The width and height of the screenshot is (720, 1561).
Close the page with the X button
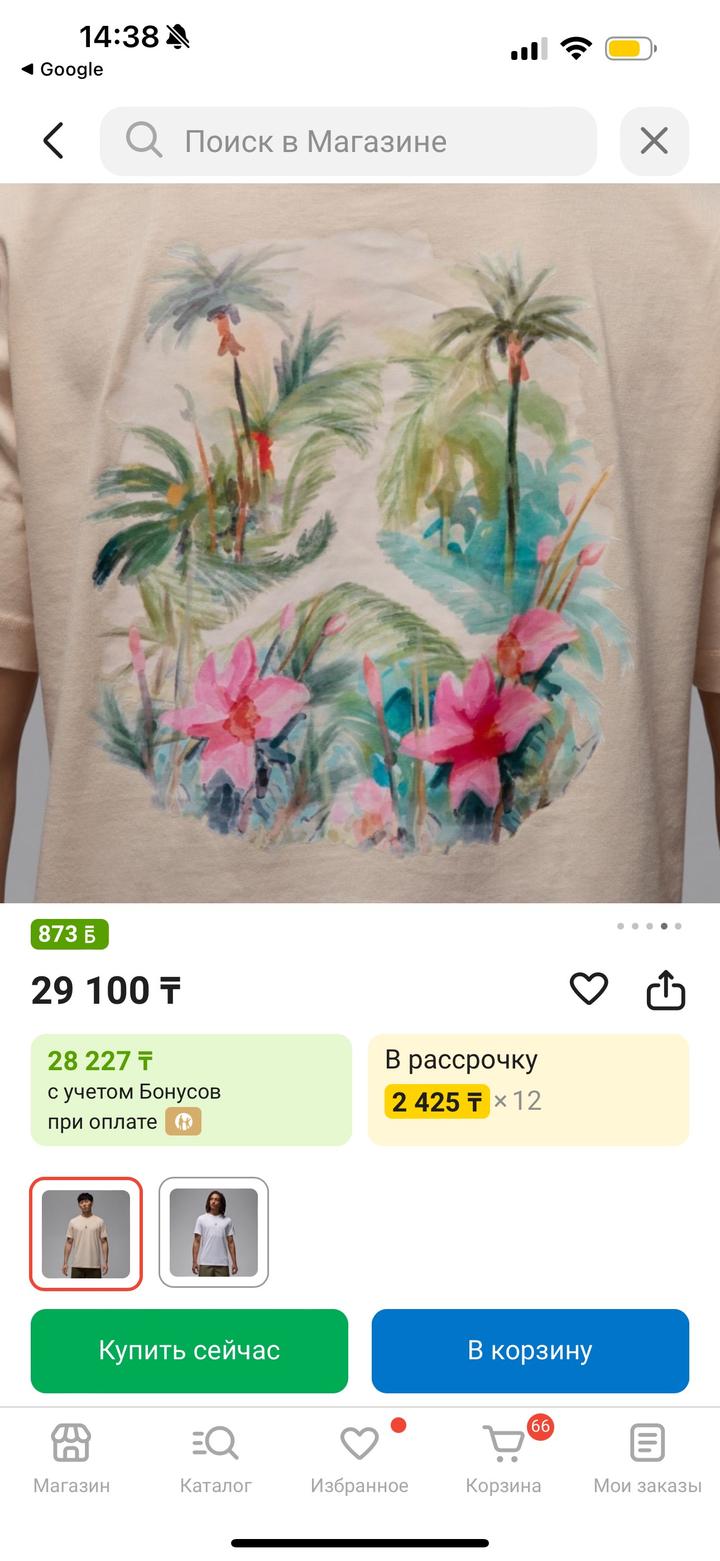[654, 141]
